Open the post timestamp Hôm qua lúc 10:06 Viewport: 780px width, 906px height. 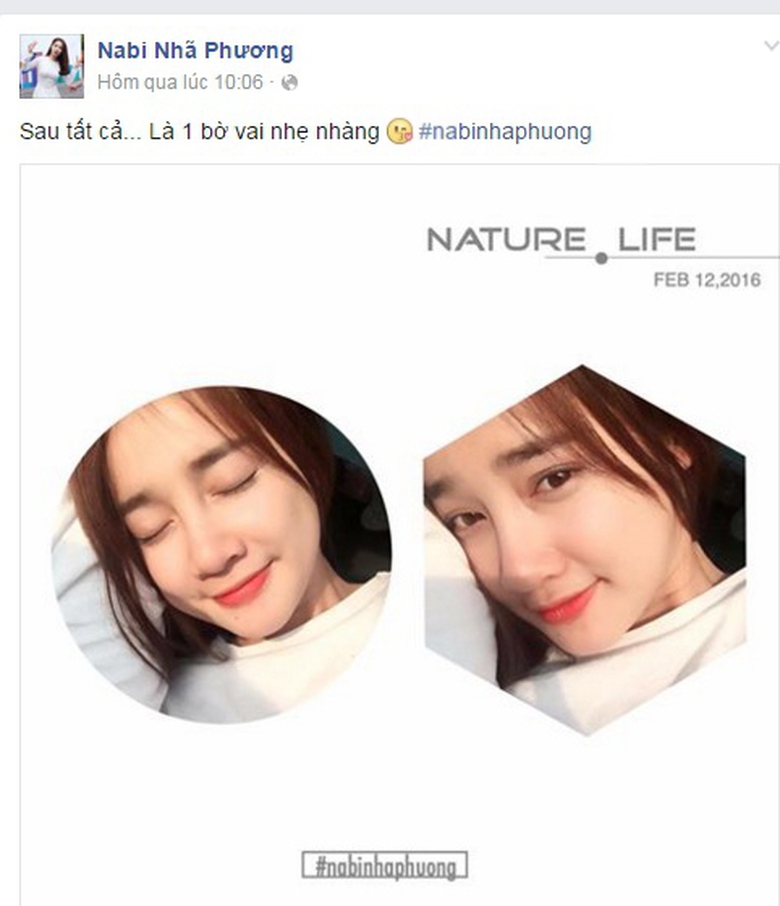click(180, 82)
